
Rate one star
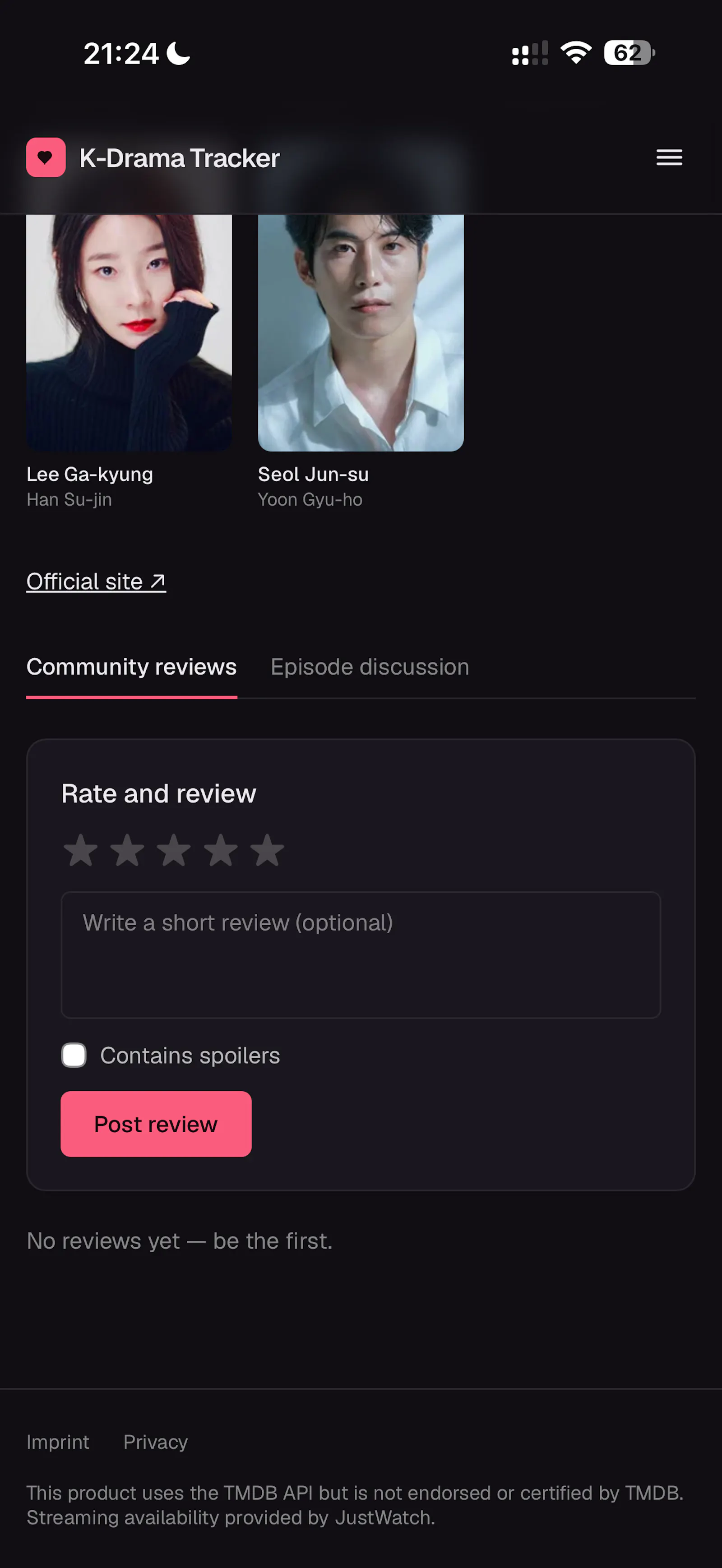(x=80, y=850)
